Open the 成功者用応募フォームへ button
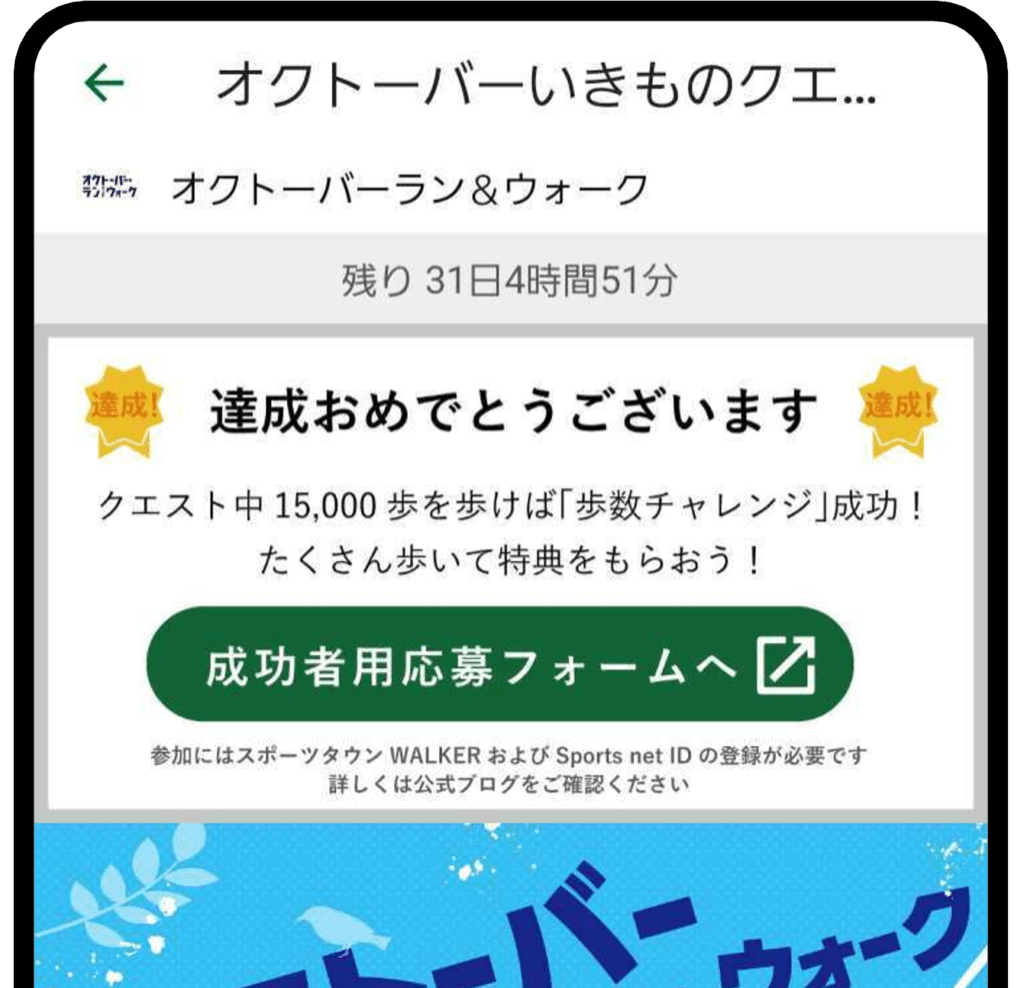This screenshot has height=988, width=1024. 500,664
